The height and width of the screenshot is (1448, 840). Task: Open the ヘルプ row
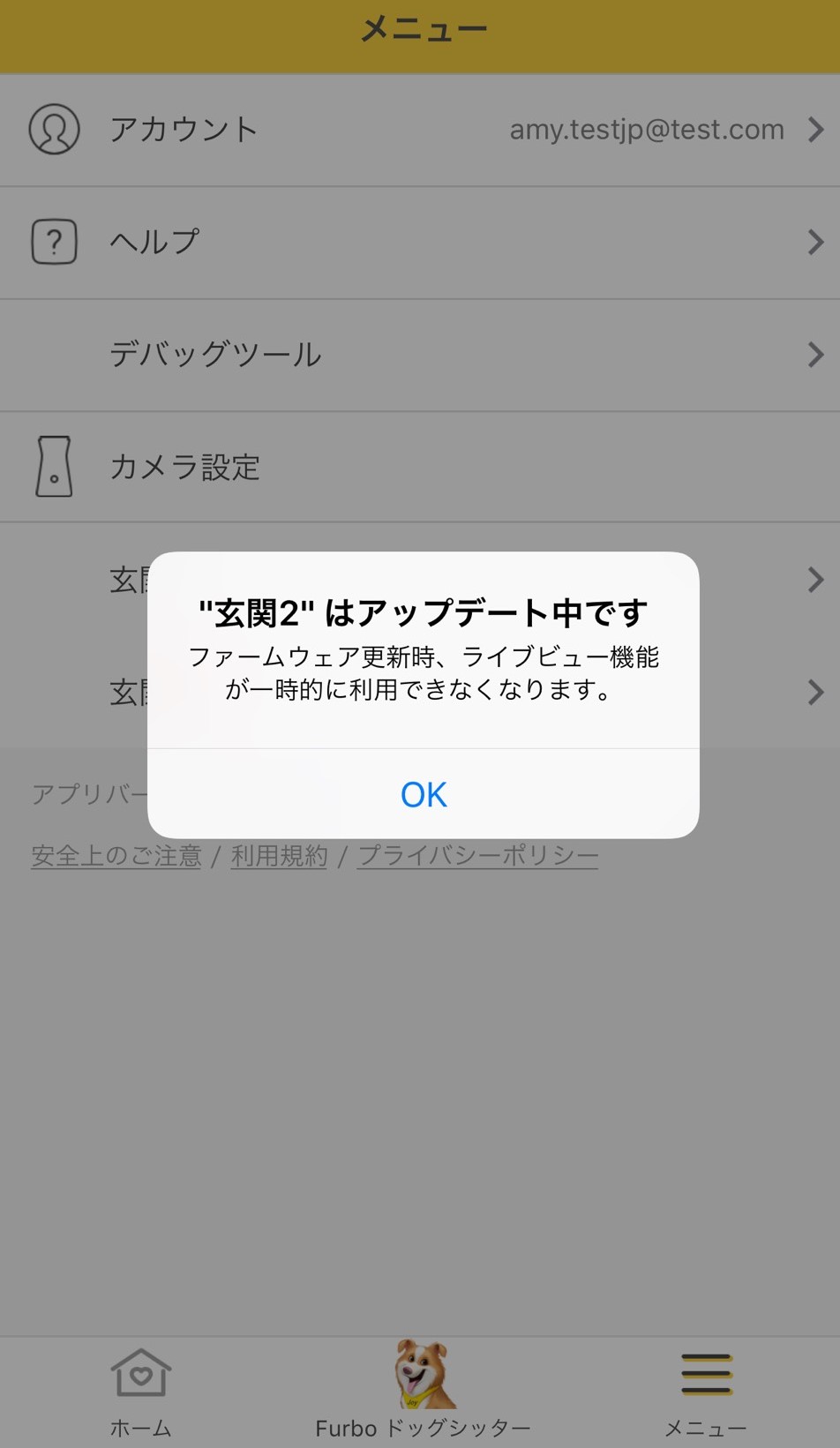pyautogui.click(x=420, y=242)
